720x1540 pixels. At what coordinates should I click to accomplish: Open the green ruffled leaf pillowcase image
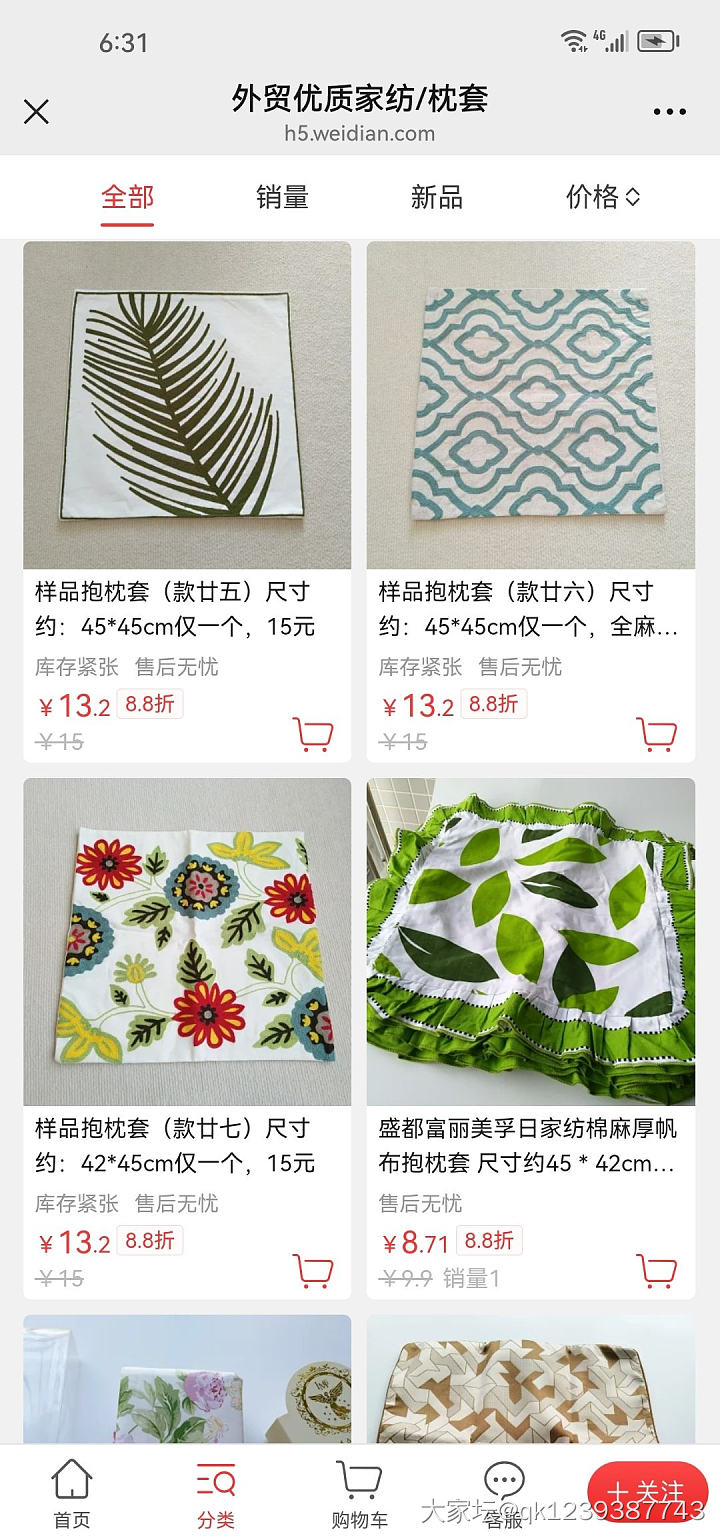click(531, 940)
